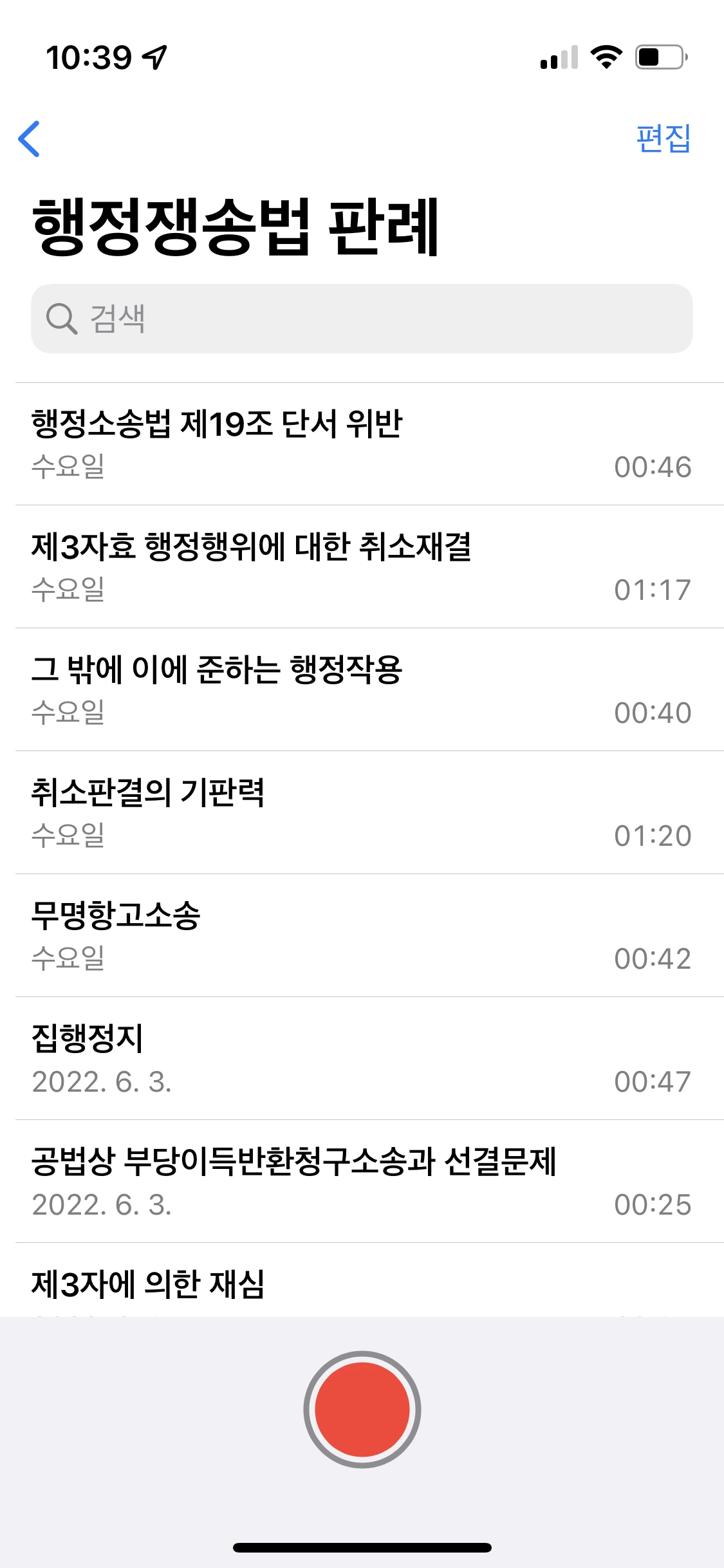Go back with the top-left arrow

click(x=29, y=138)
